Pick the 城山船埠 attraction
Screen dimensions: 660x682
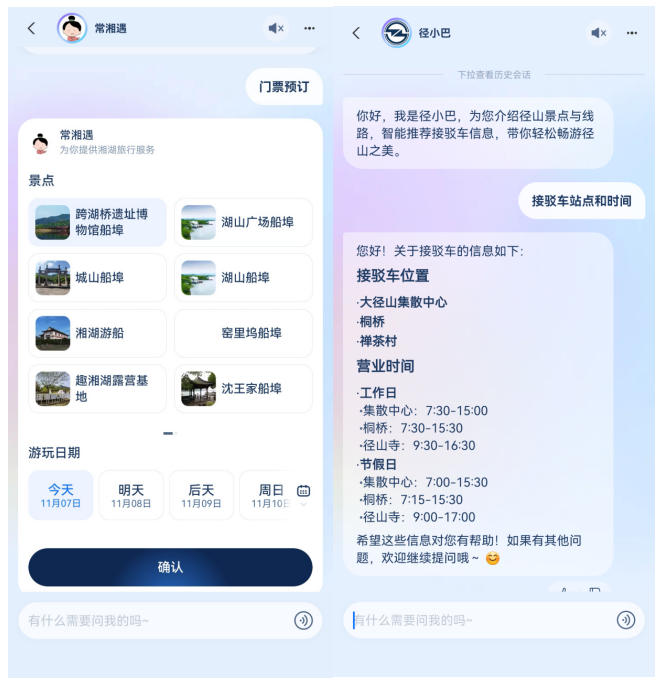(x=97, y=277)
